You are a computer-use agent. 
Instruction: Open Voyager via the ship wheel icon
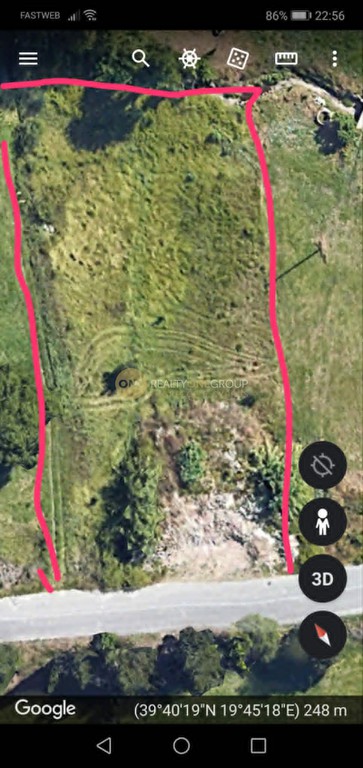[189, 59]
